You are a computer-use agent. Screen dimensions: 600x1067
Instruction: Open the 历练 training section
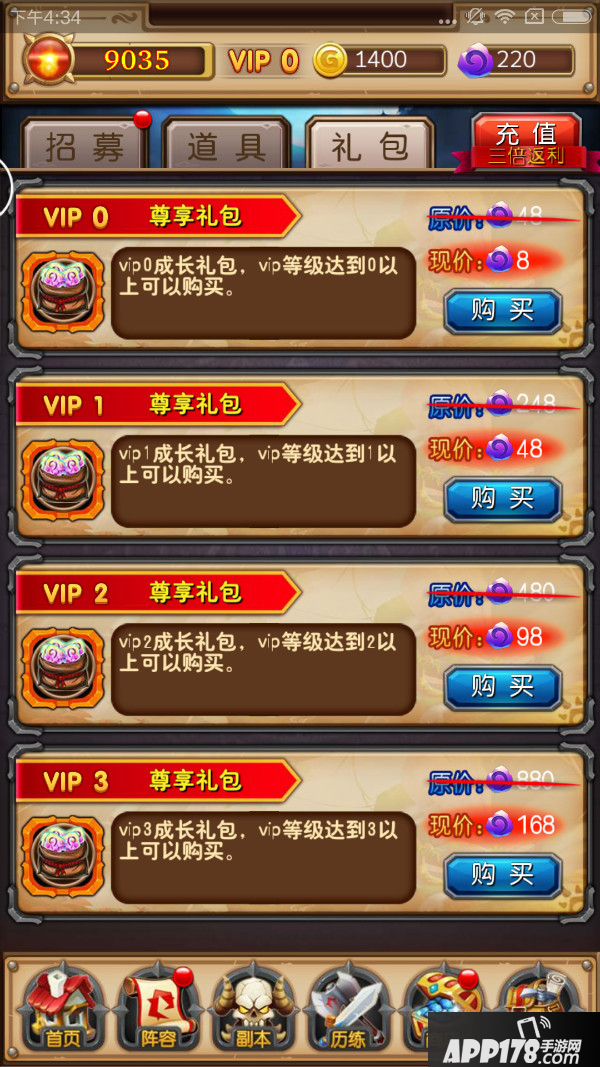tap(347, 1008)
